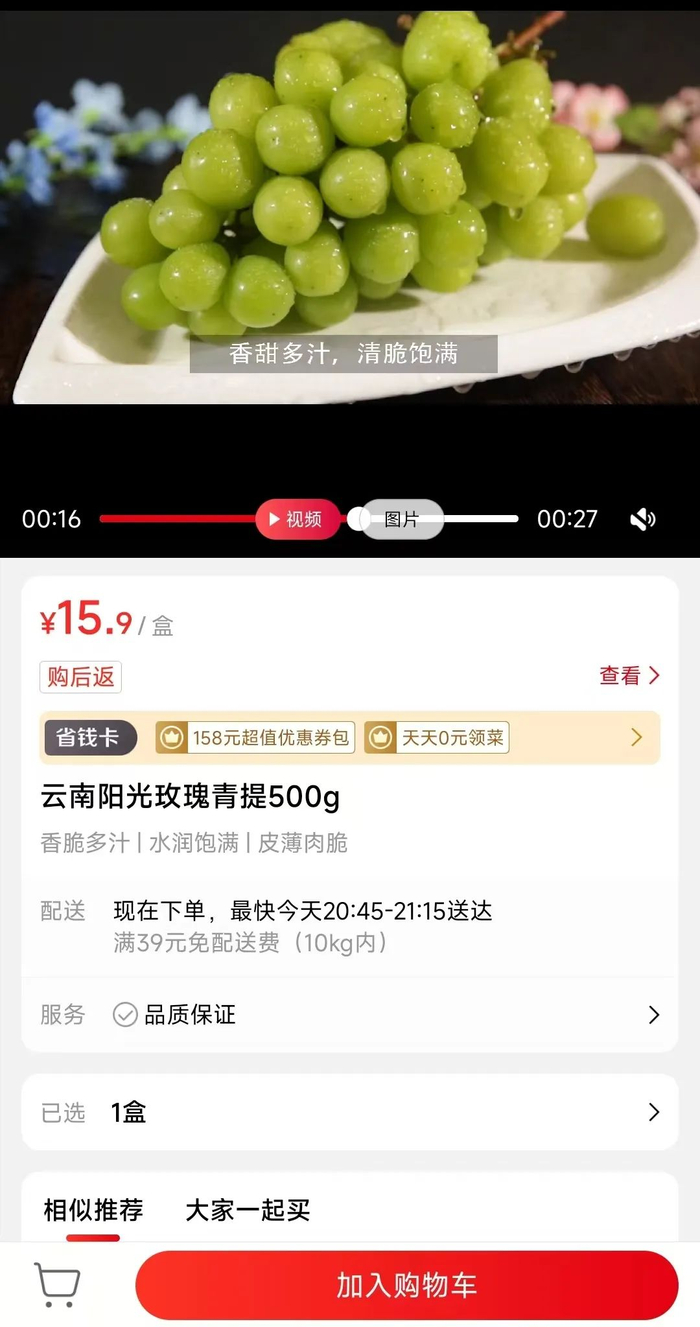Tap 加入购物车 to add the grapes

click(406, 1285)
